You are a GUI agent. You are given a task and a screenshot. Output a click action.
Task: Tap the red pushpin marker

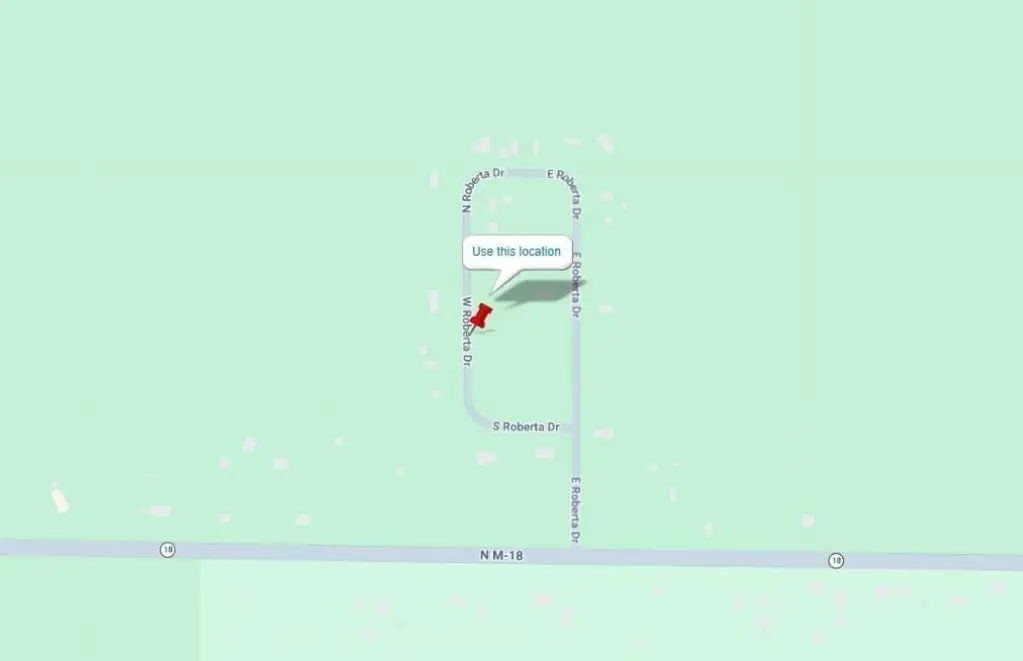click(x=483, y=316)
